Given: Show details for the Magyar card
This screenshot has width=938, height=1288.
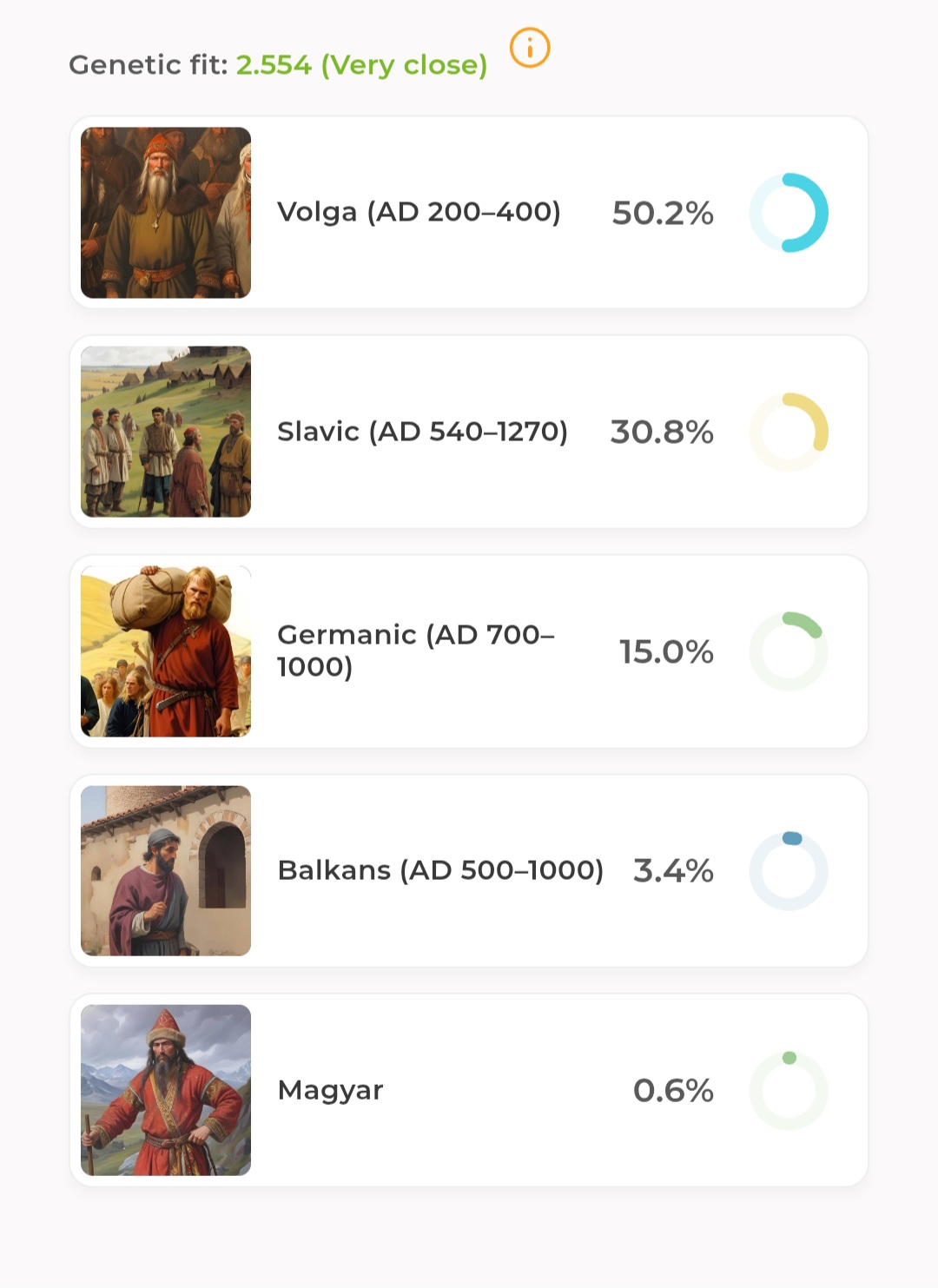Looking at the screenshot, I should tap(469, 1090).
